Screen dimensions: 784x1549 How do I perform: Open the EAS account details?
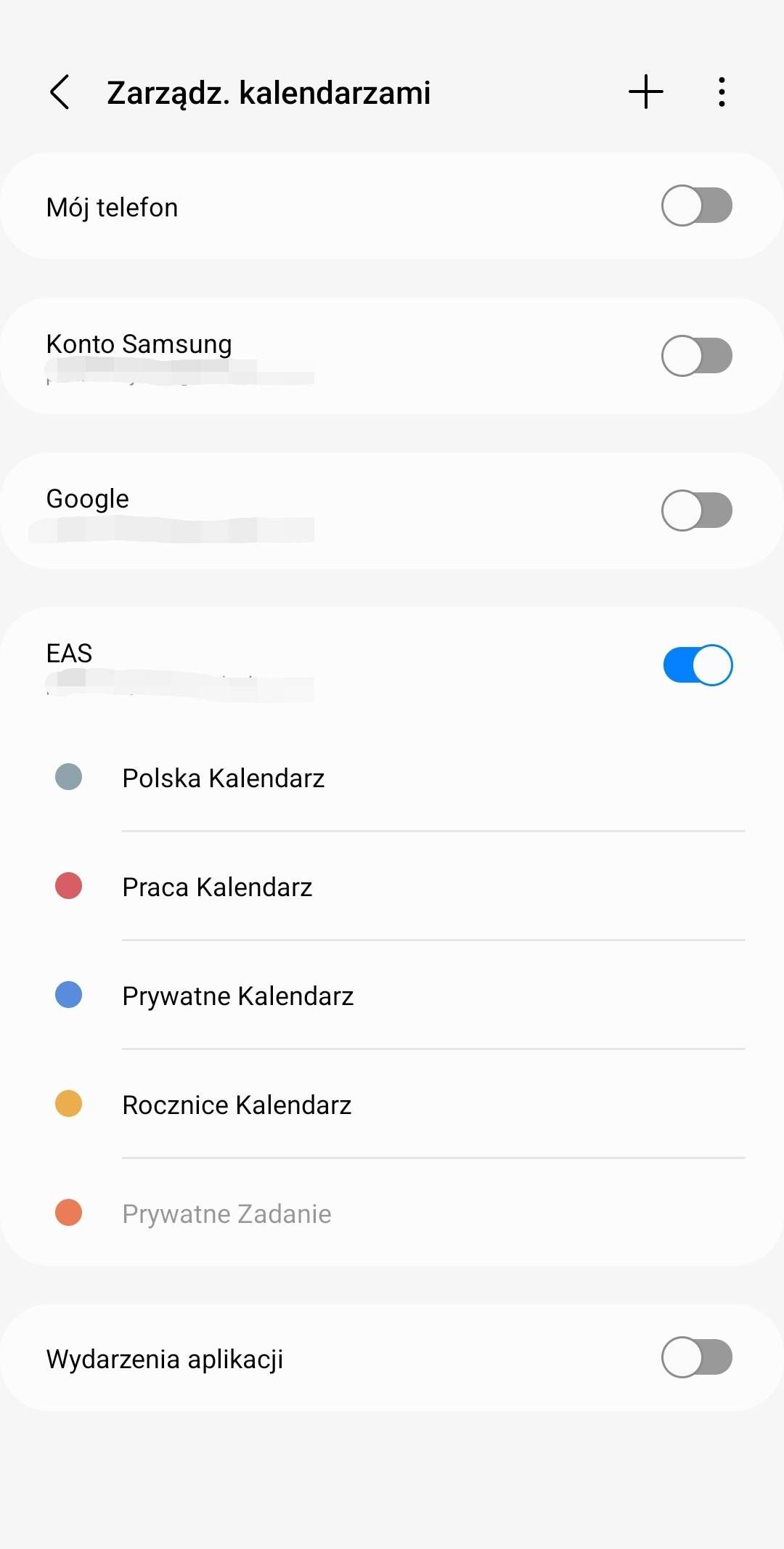point(218,664)
